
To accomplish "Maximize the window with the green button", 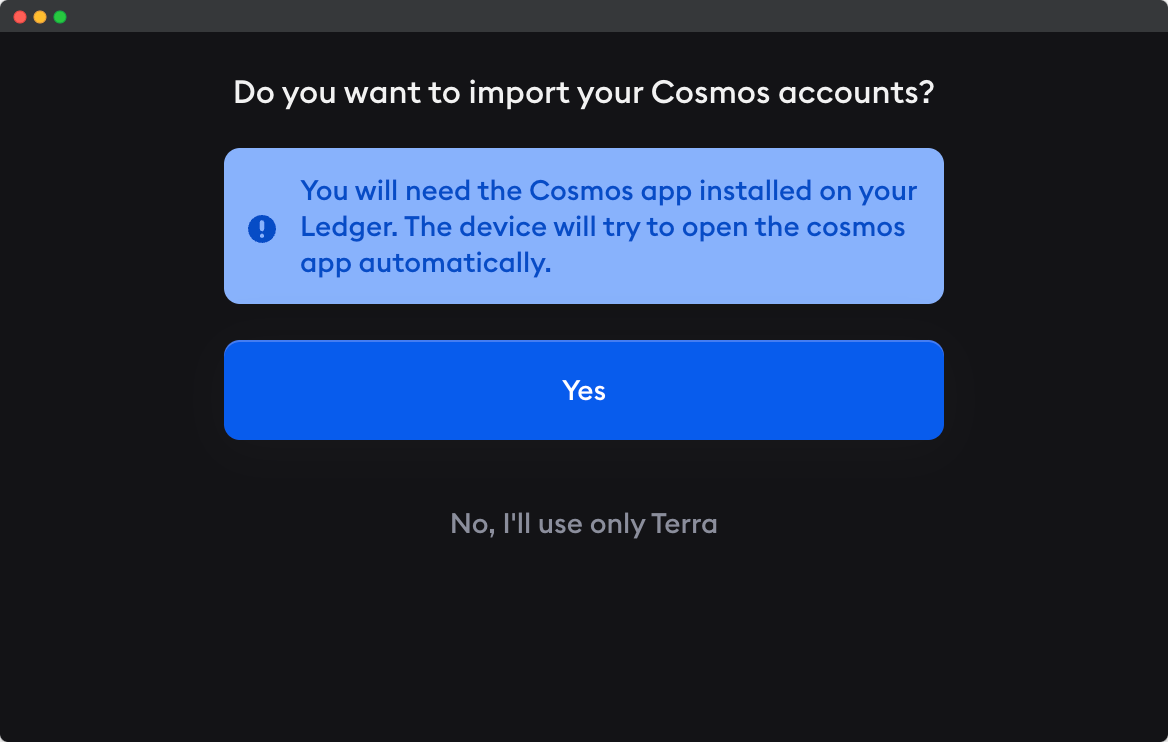I will [x=60, y=17].
